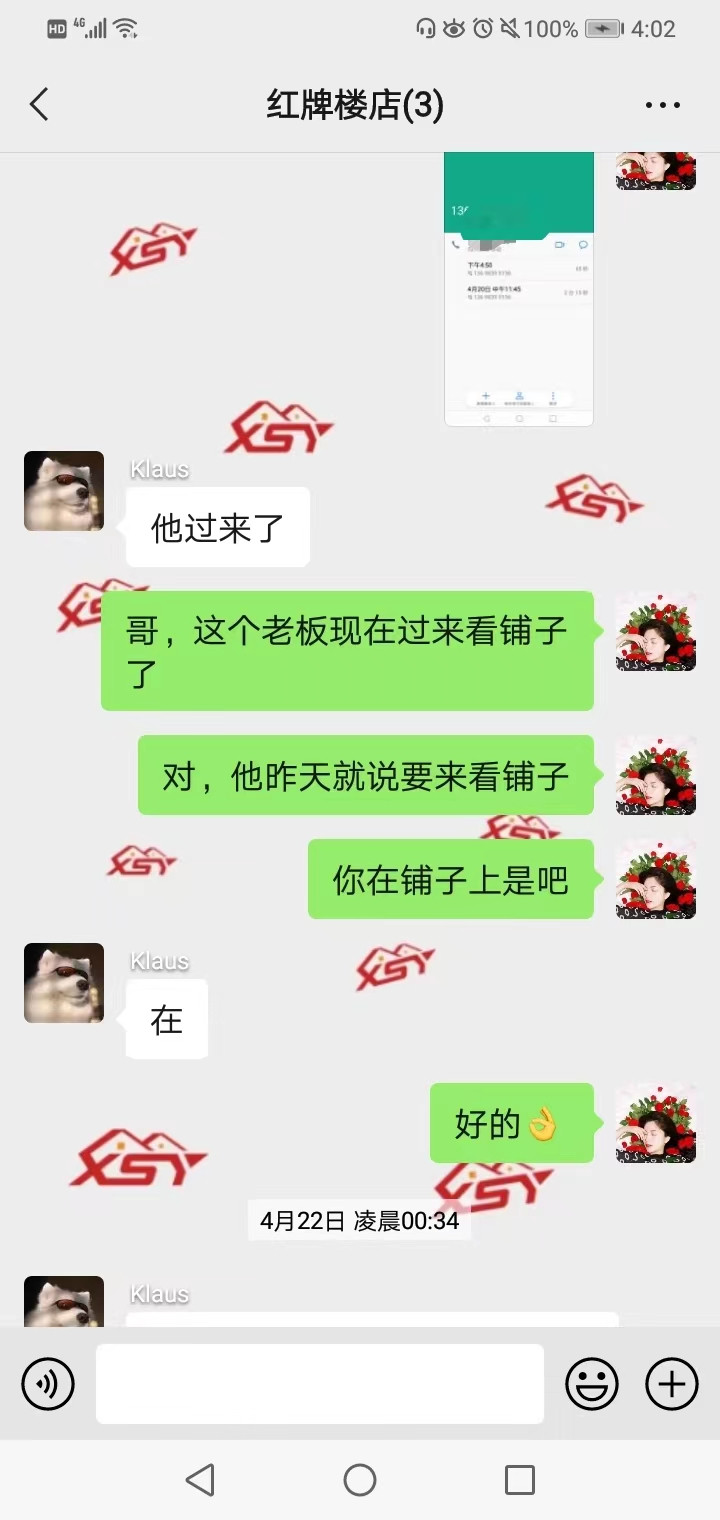Open the chat info three-dot menu

pyautogui.click(x=662, y=105)
